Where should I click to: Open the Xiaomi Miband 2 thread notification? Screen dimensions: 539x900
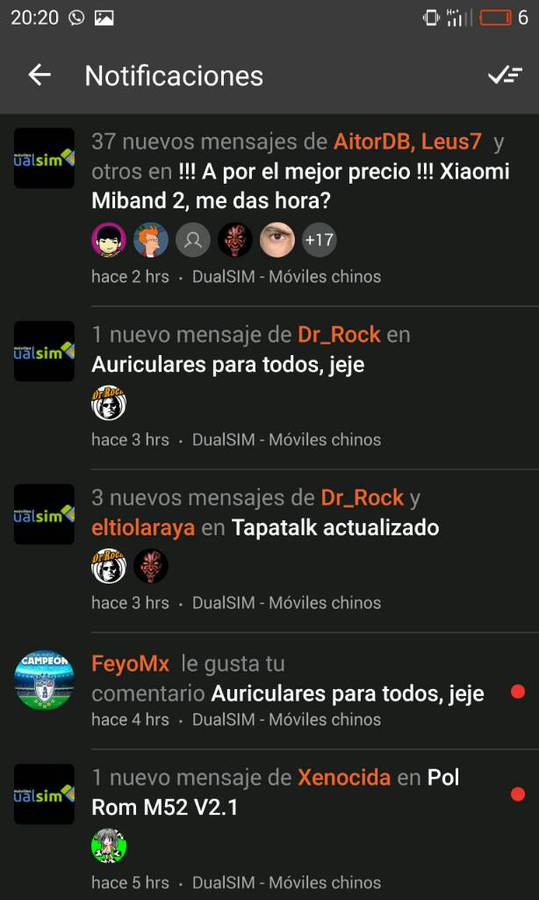[270, 210]
